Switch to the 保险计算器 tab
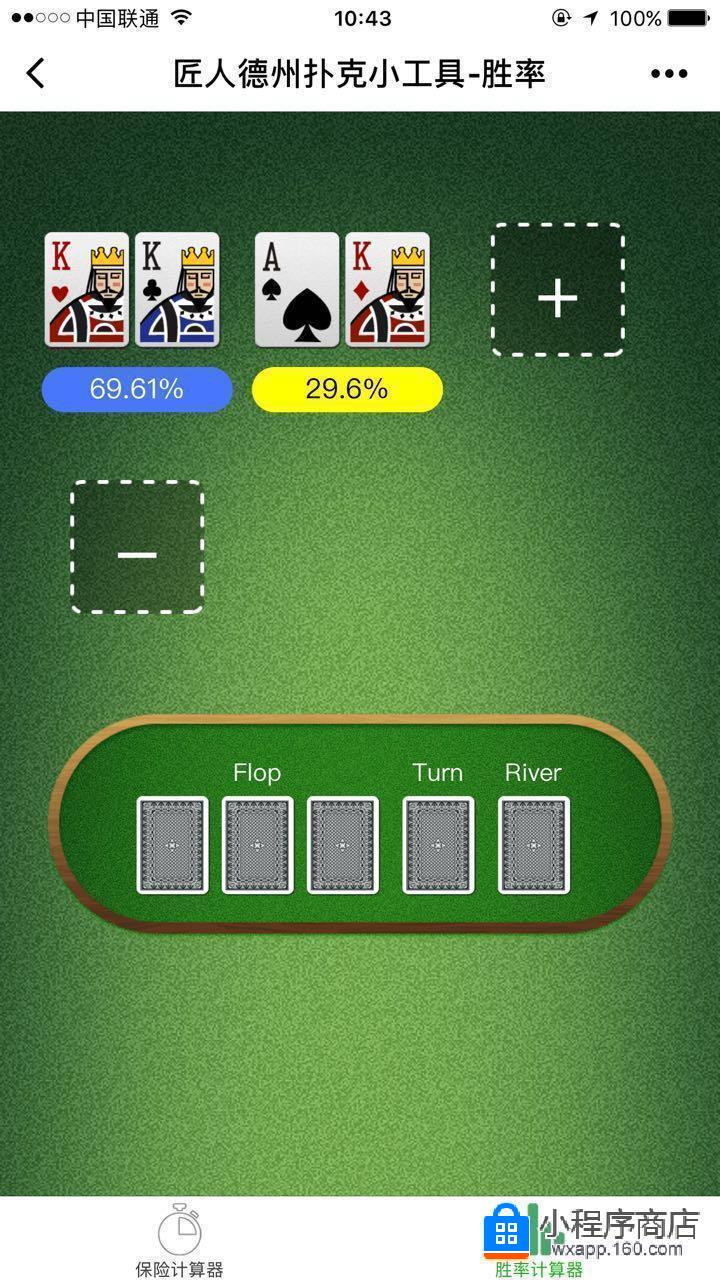Screen dimensions: 720x1280 point(180,1240)
